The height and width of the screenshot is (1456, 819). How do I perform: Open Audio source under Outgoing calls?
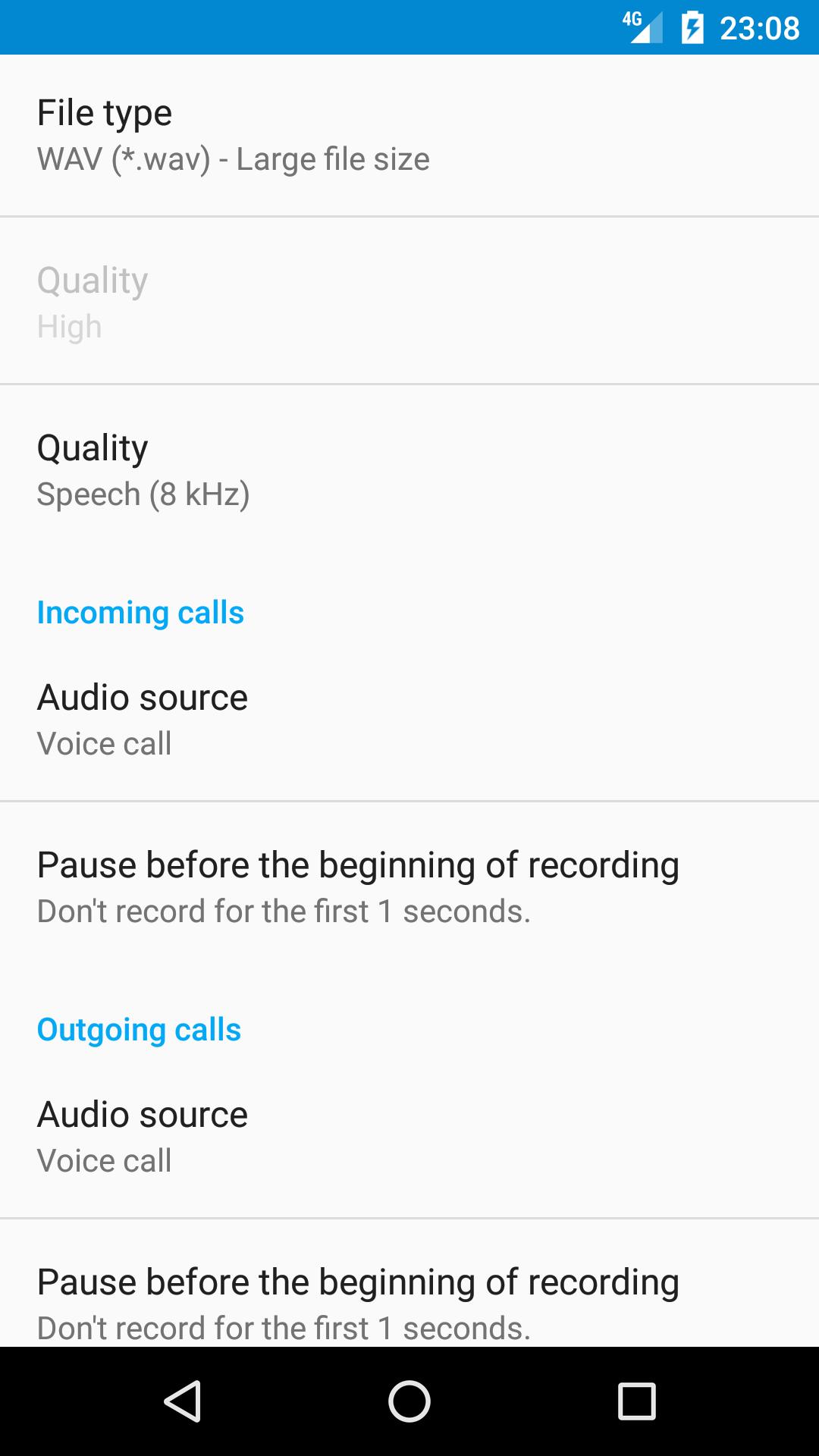[x=409, y=1136]
